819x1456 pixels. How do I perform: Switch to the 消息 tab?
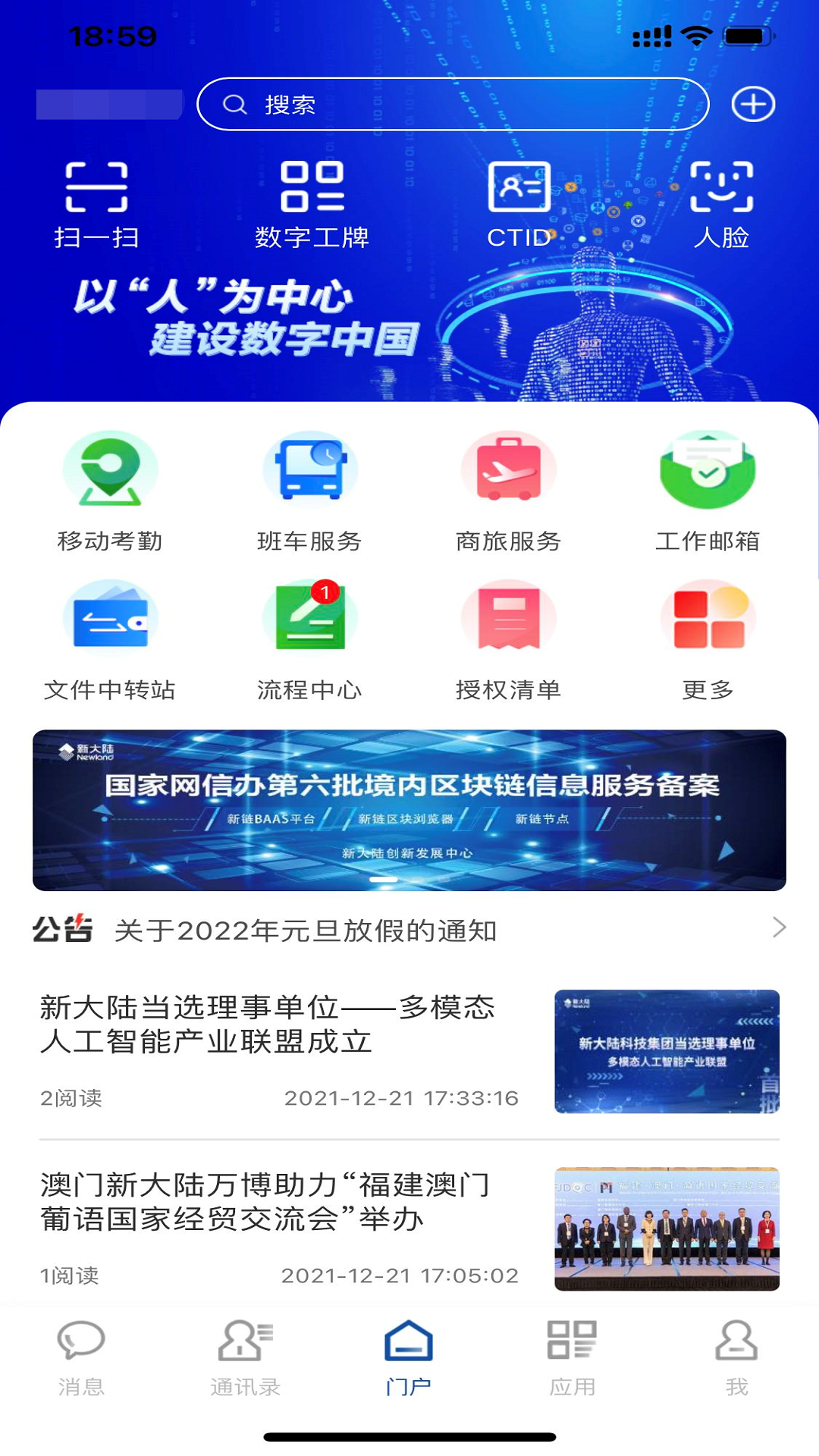[81, 1359]
